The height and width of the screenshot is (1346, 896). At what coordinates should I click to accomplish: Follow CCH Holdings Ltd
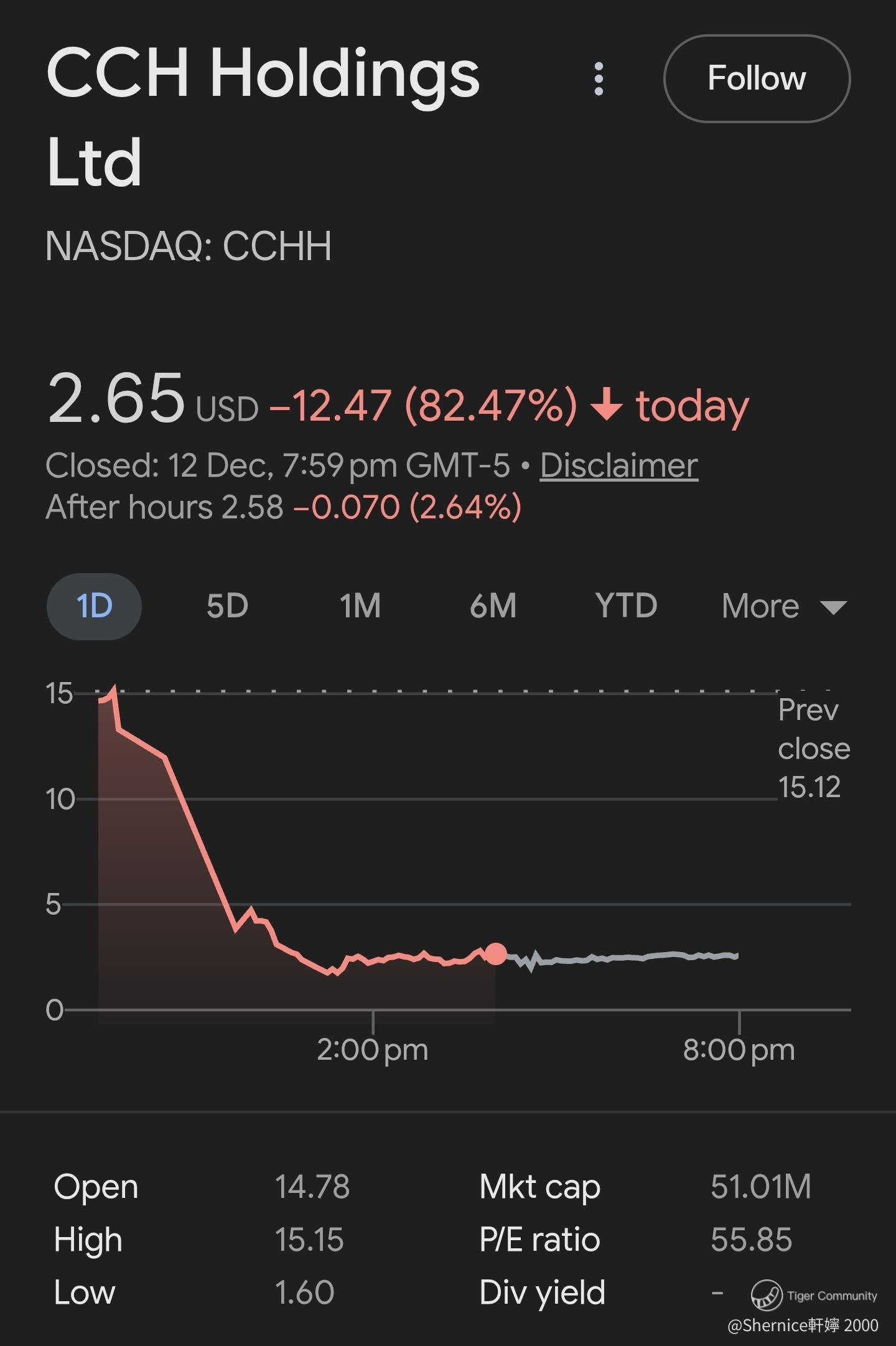[757, 78]
